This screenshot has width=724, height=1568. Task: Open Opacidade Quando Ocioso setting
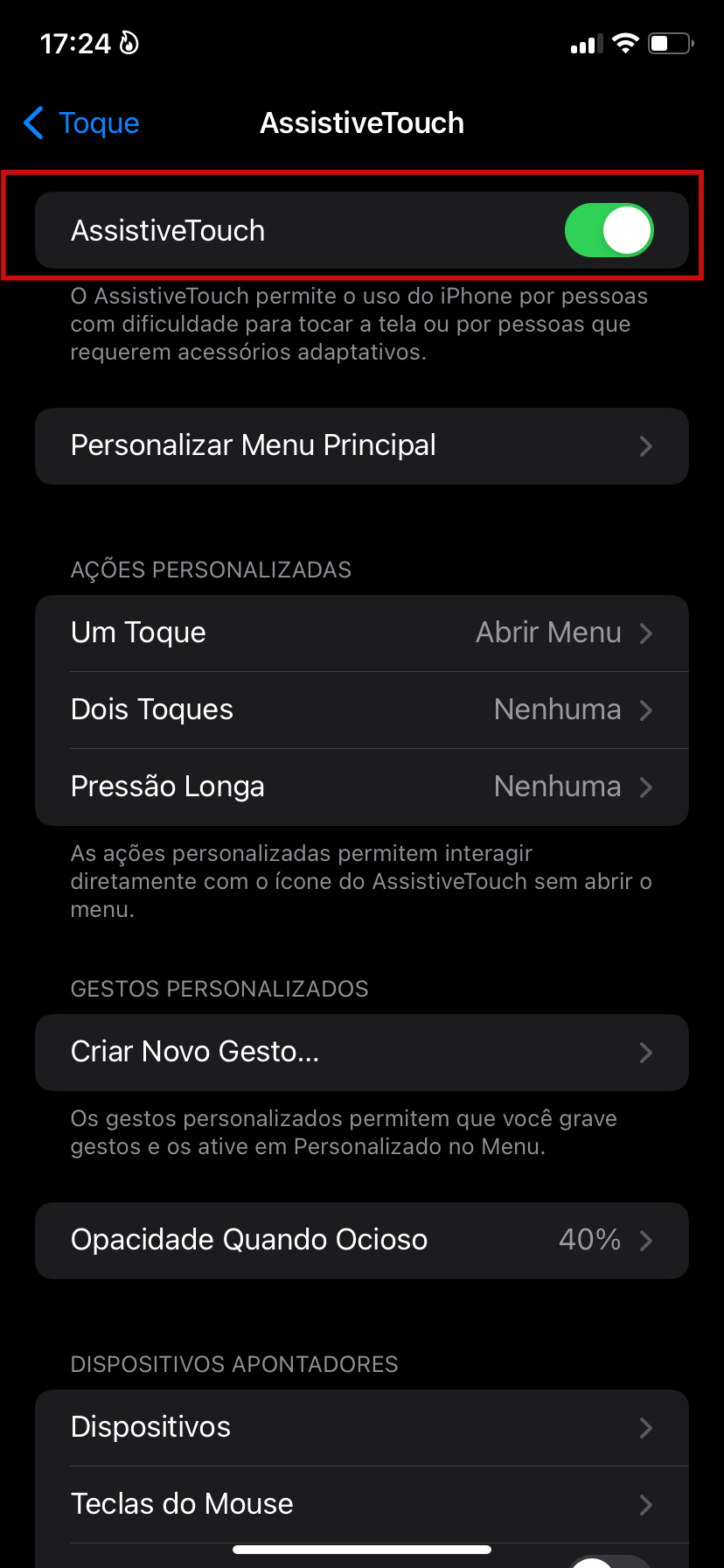(x=362, y=1241)
